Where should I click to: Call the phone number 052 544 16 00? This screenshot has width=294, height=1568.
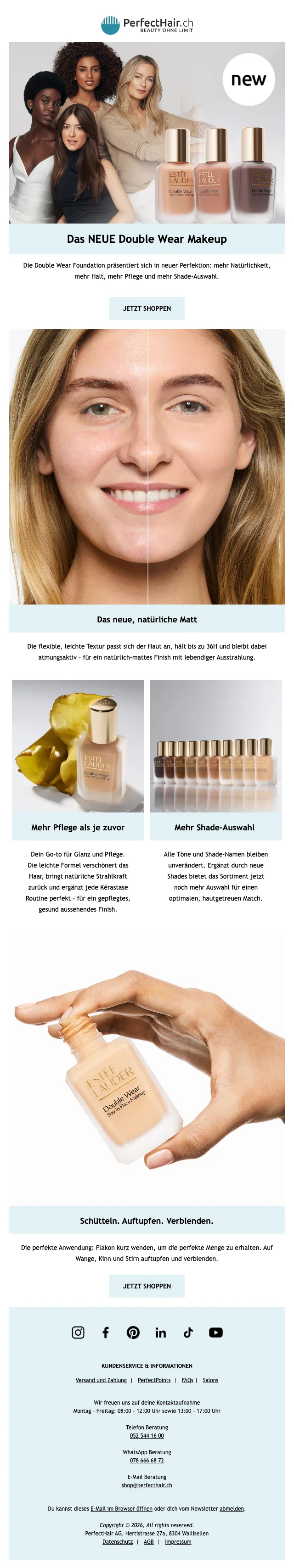click(x=147, y=1435)
